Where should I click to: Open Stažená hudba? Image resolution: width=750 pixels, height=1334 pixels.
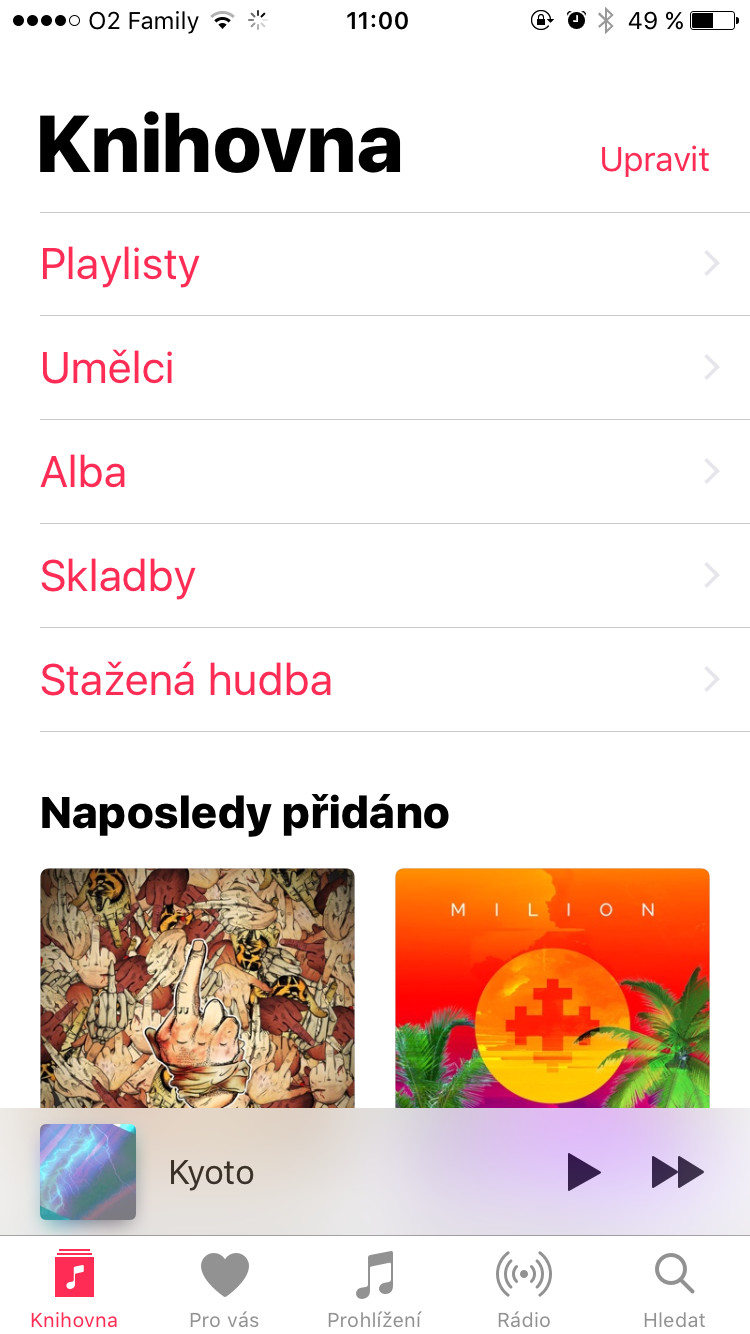coord(380,681)
